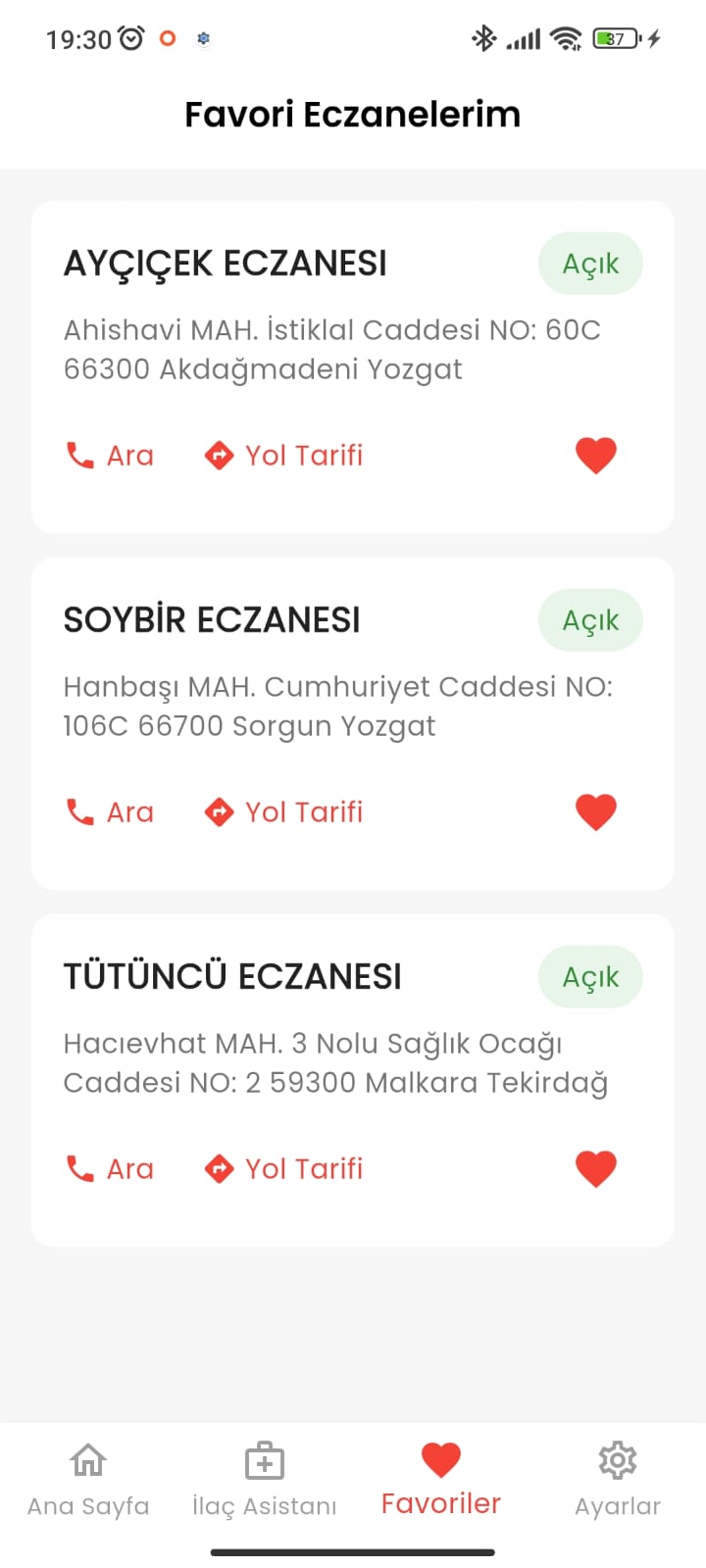Tap the phone icon for AYÇIÇEK ECZANESI
706x1568 pixels.
pyautogui.click(x=78, y=455)
